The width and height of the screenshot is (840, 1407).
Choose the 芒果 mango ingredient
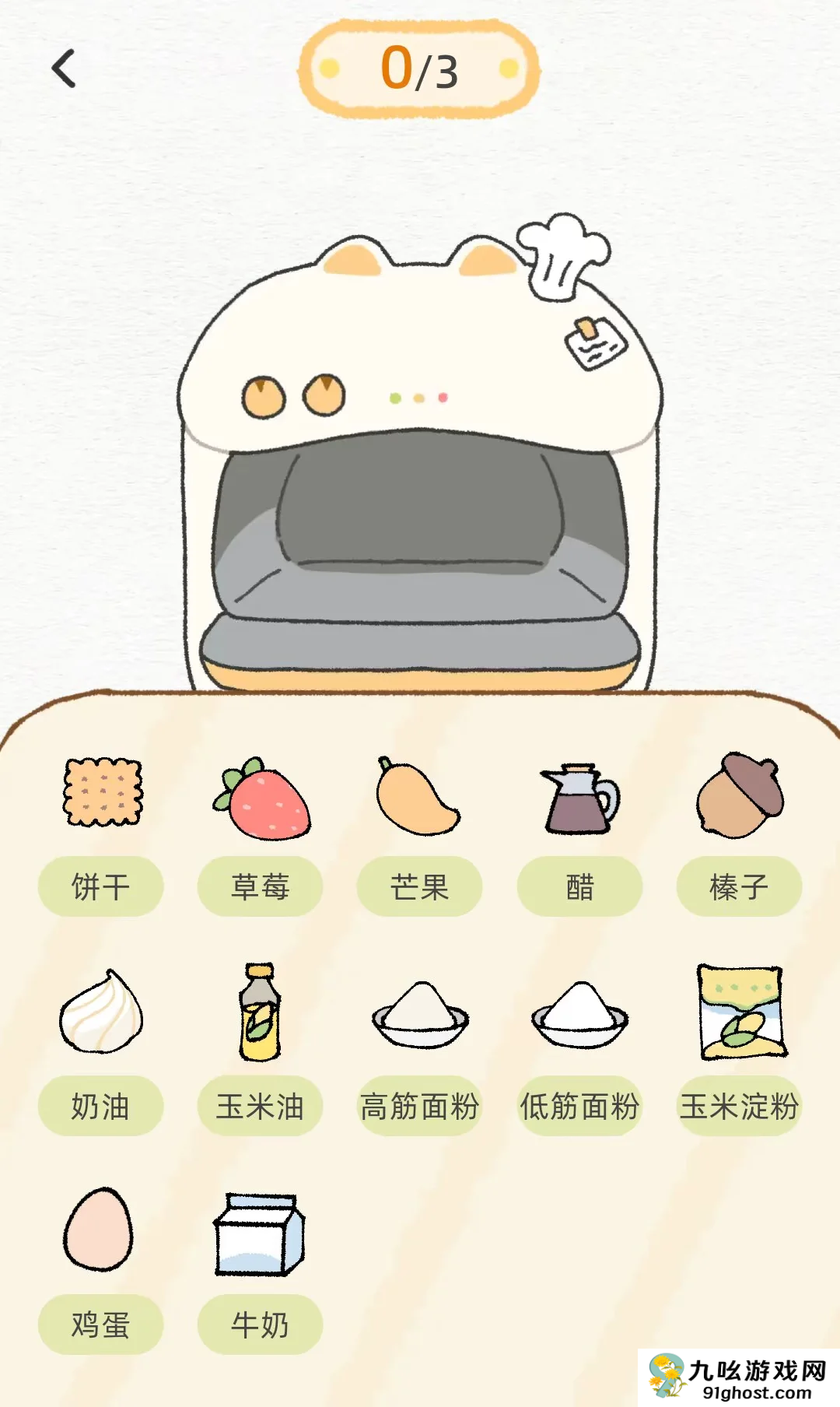click(418, 797)
